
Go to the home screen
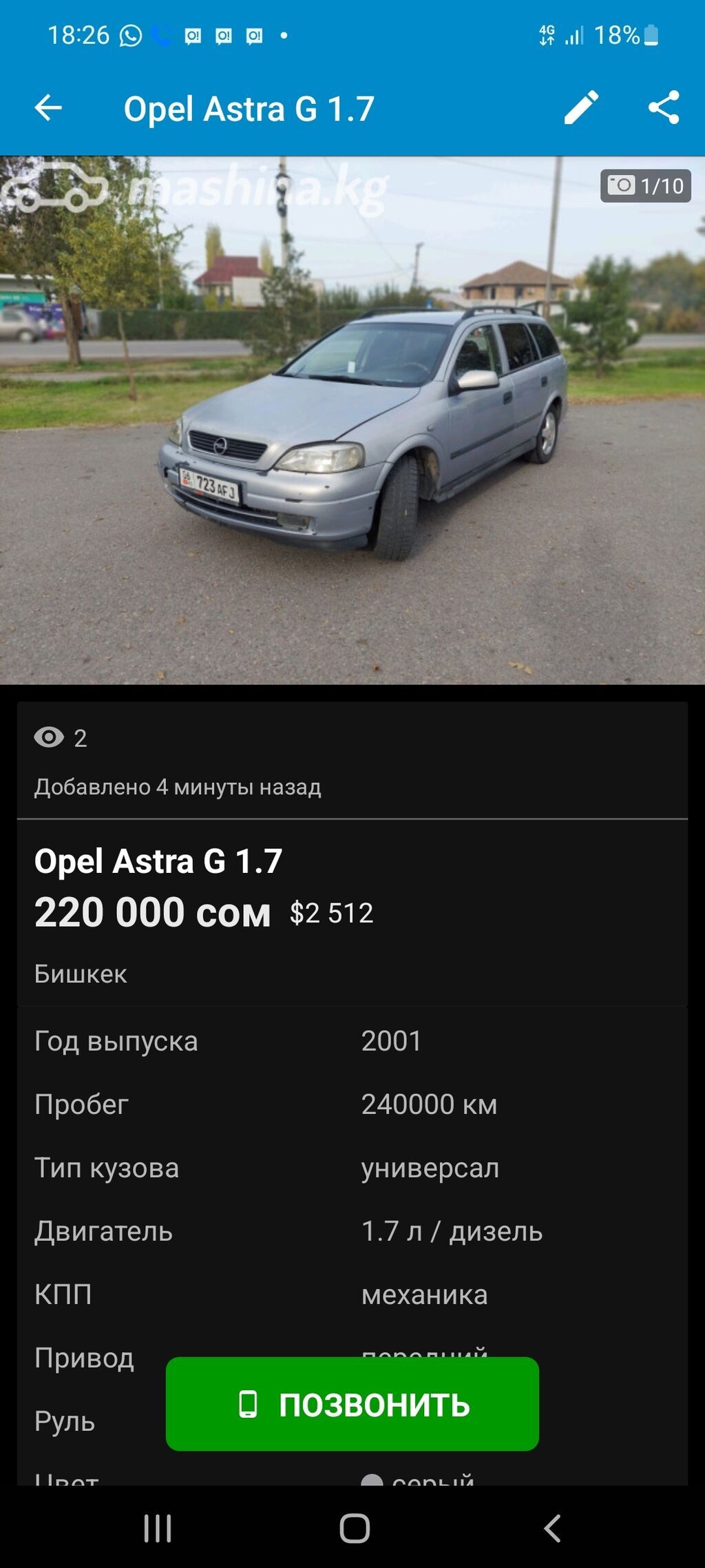pyautogui.click(x=355, y=1529)
